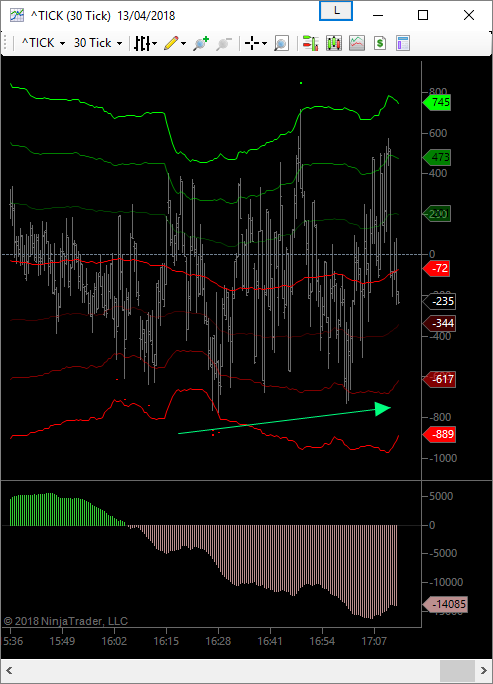The width and height of the screenshot is (493, 684).
Task: Open the crosshair cursor dropdown
Action: pyautogui.click(x=256, y=43)
